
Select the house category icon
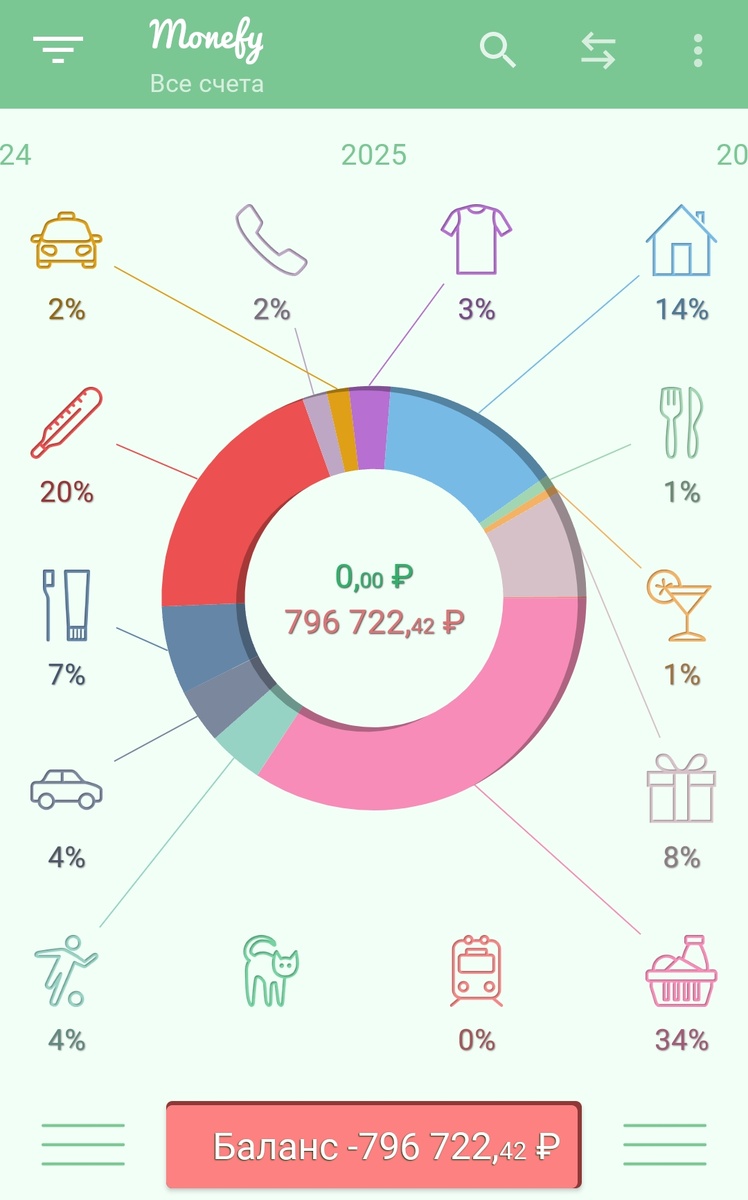click(681, 240)
